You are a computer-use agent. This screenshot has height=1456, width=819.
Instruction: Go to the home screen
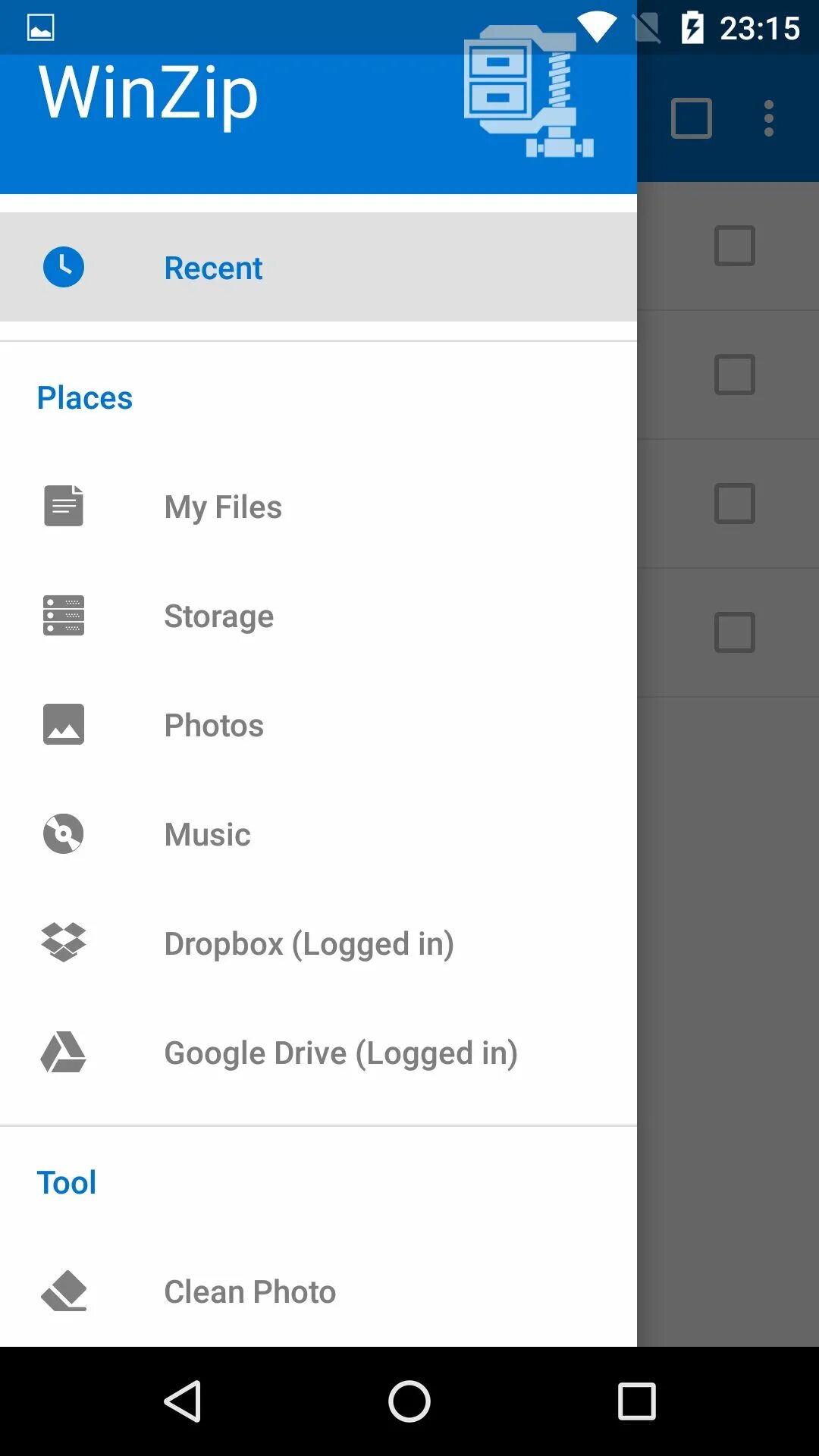[x=409, y=1401]
